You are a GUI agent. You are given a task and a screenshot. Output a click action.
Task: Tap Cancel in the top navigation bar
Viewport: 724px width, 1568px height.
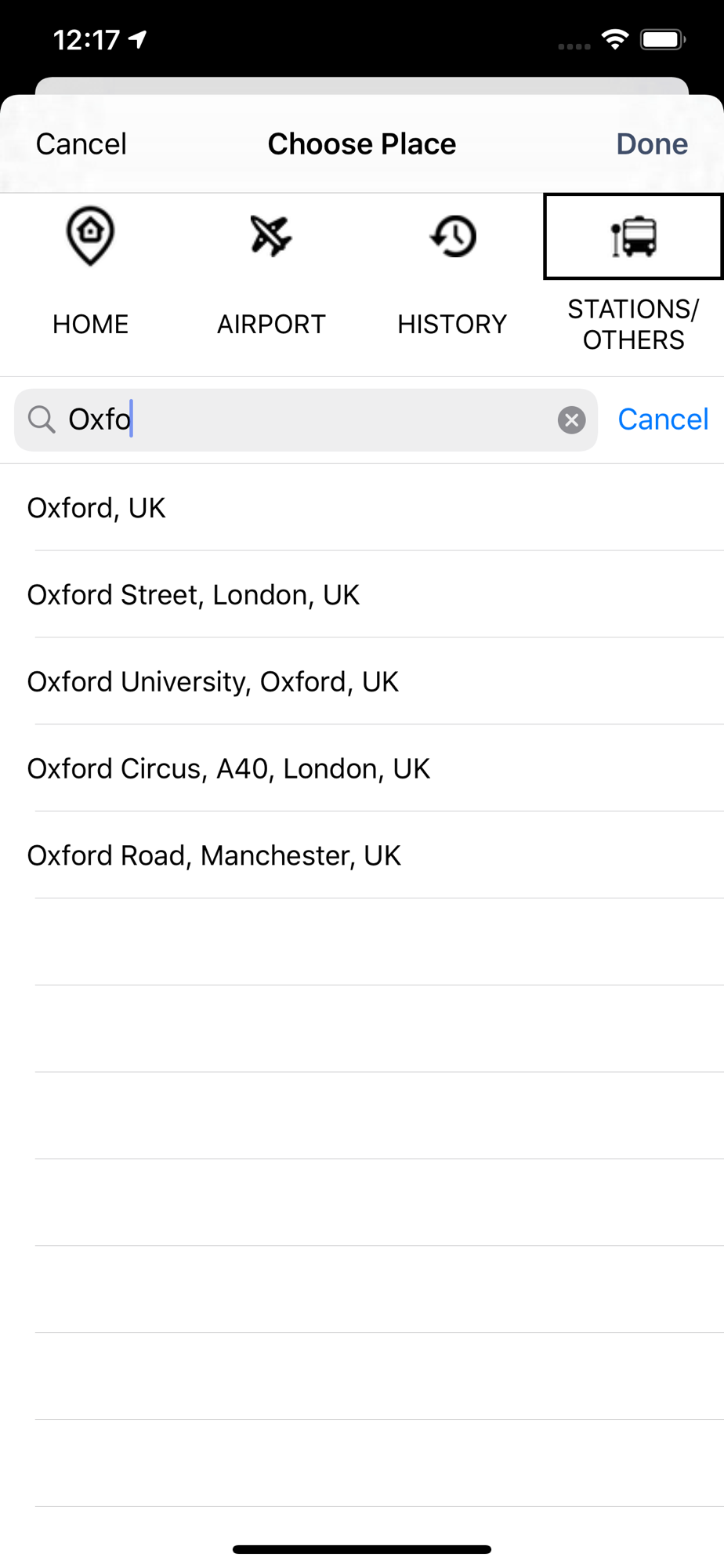point(81,144)
